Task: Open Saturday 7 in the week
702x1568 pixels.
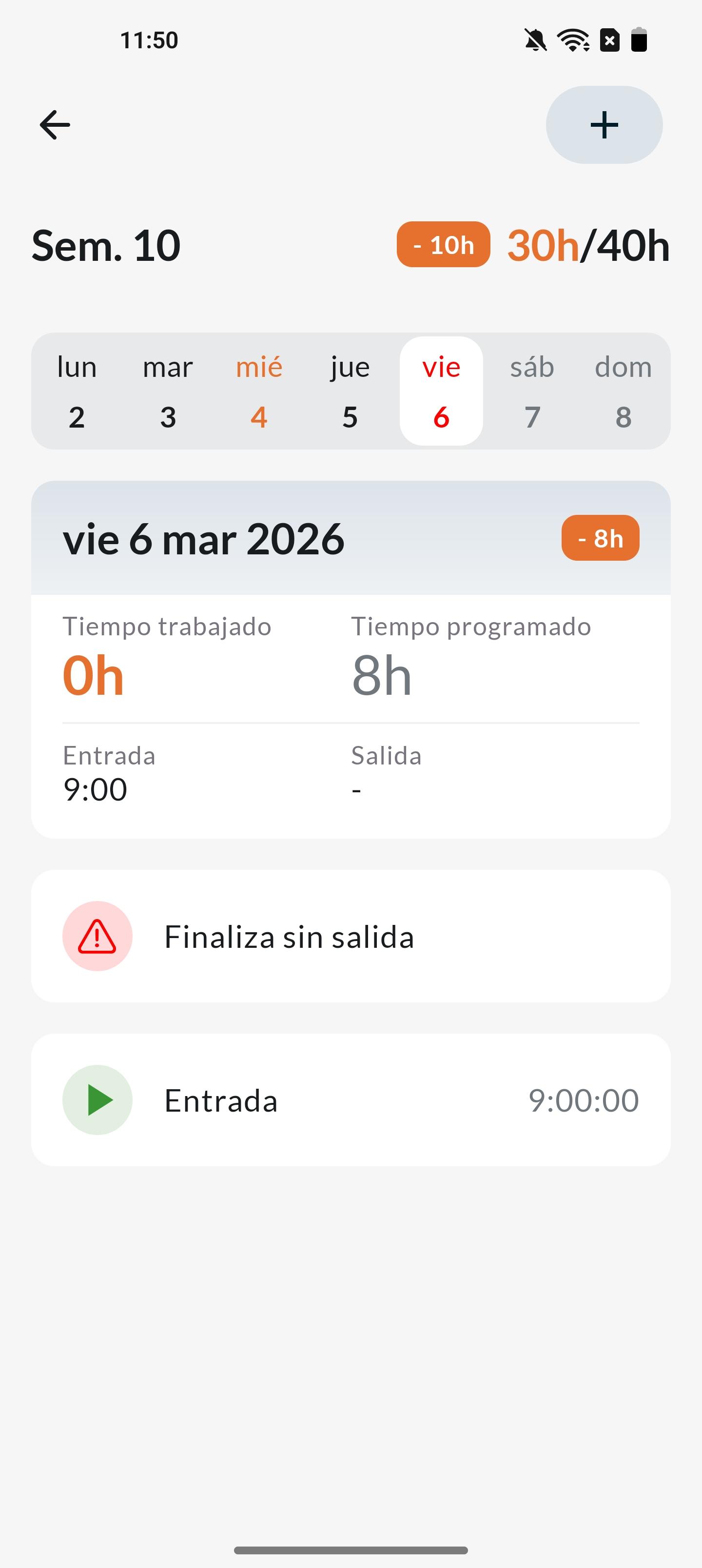Action: coord(532,391)
